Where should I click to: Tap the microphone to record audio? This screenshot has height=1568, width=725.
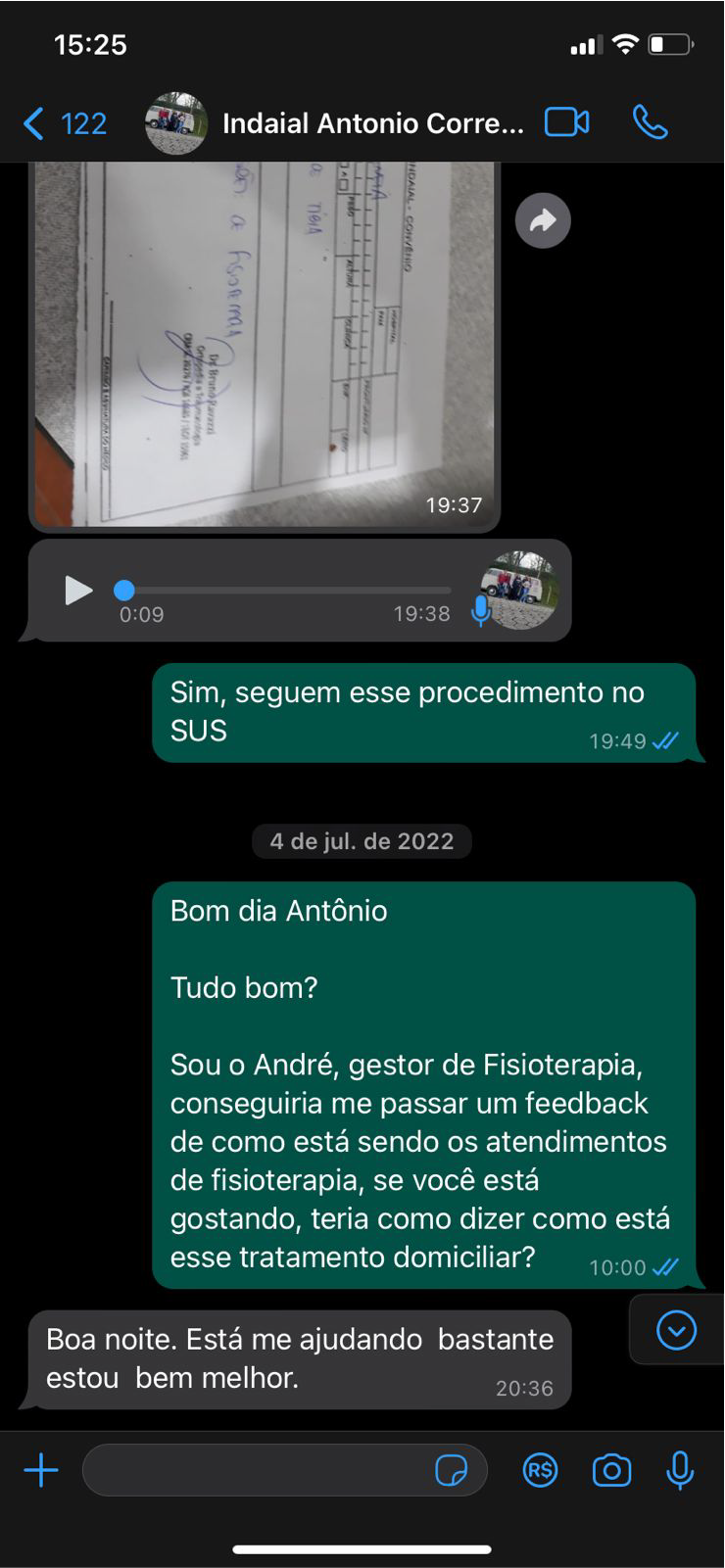click(680, 1470)
